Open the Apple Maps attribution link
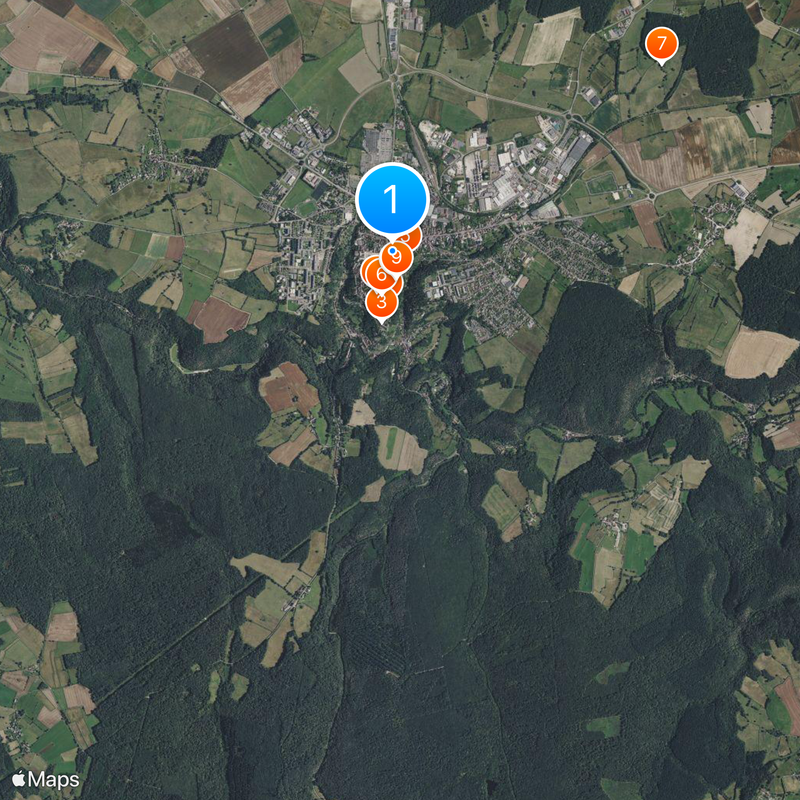 pyautogui.click(x=45, y=778)
